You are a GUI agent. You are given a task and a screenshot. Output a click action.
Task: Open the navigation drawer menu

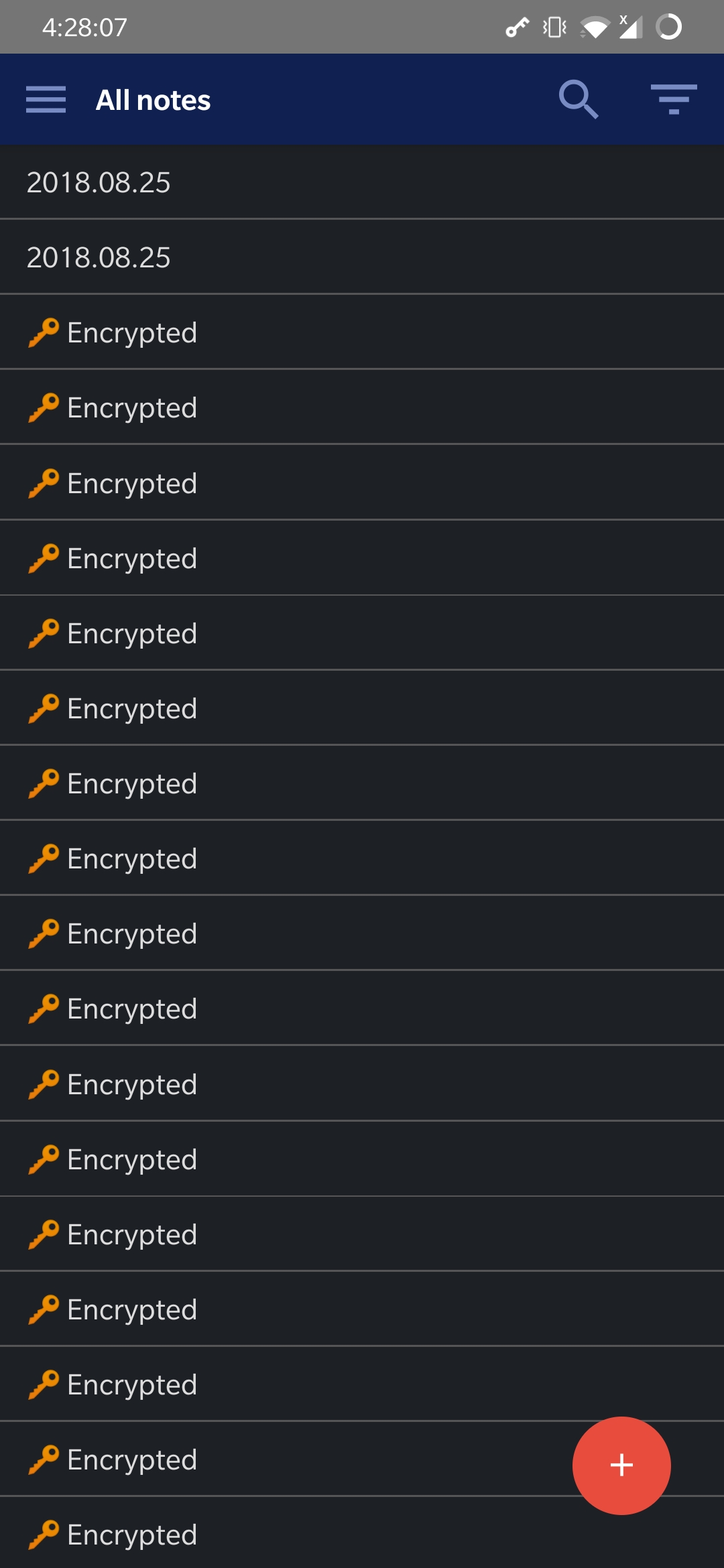pyautogui.click(x=46, y=100)
